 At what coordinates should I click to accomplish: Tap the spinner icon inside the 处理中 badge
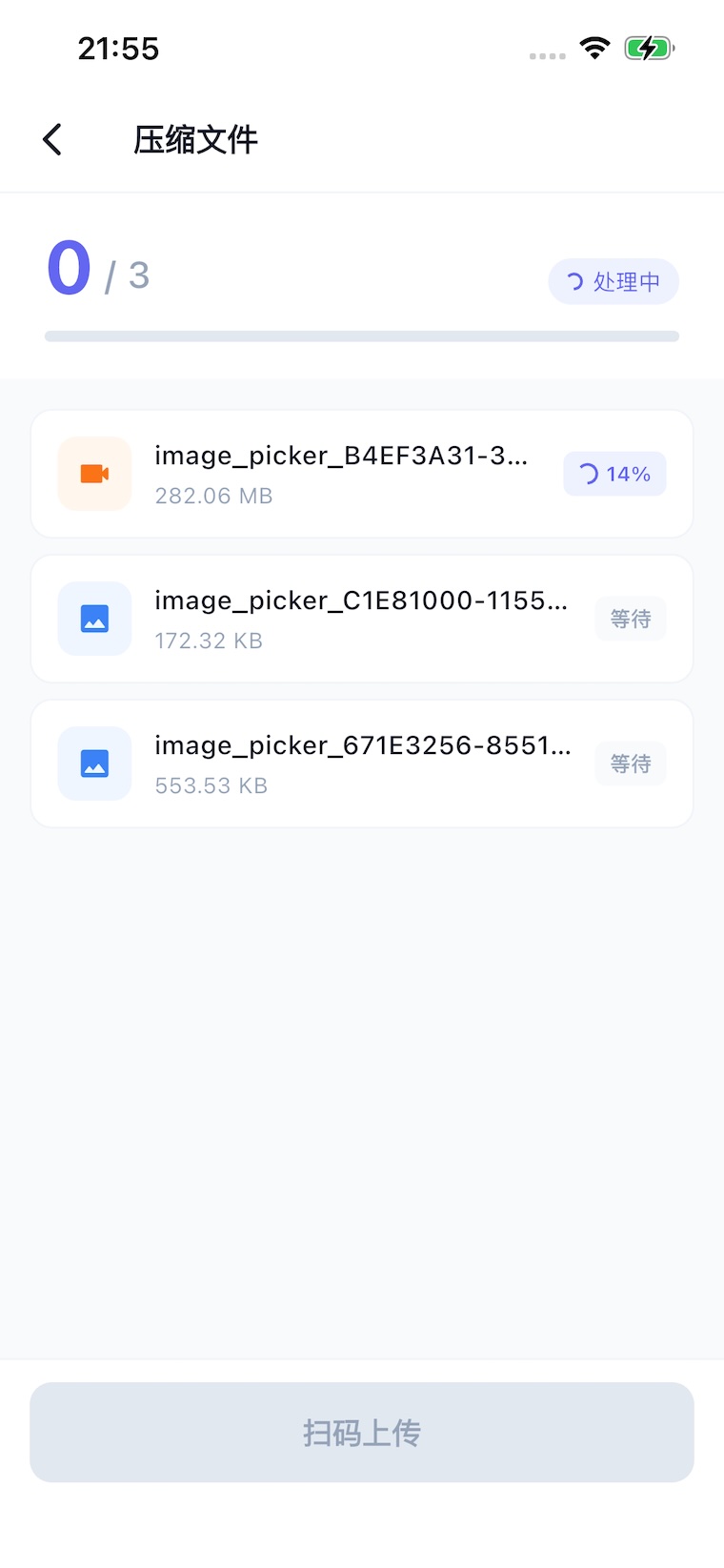pyautogui.click(x=573, y=281)
